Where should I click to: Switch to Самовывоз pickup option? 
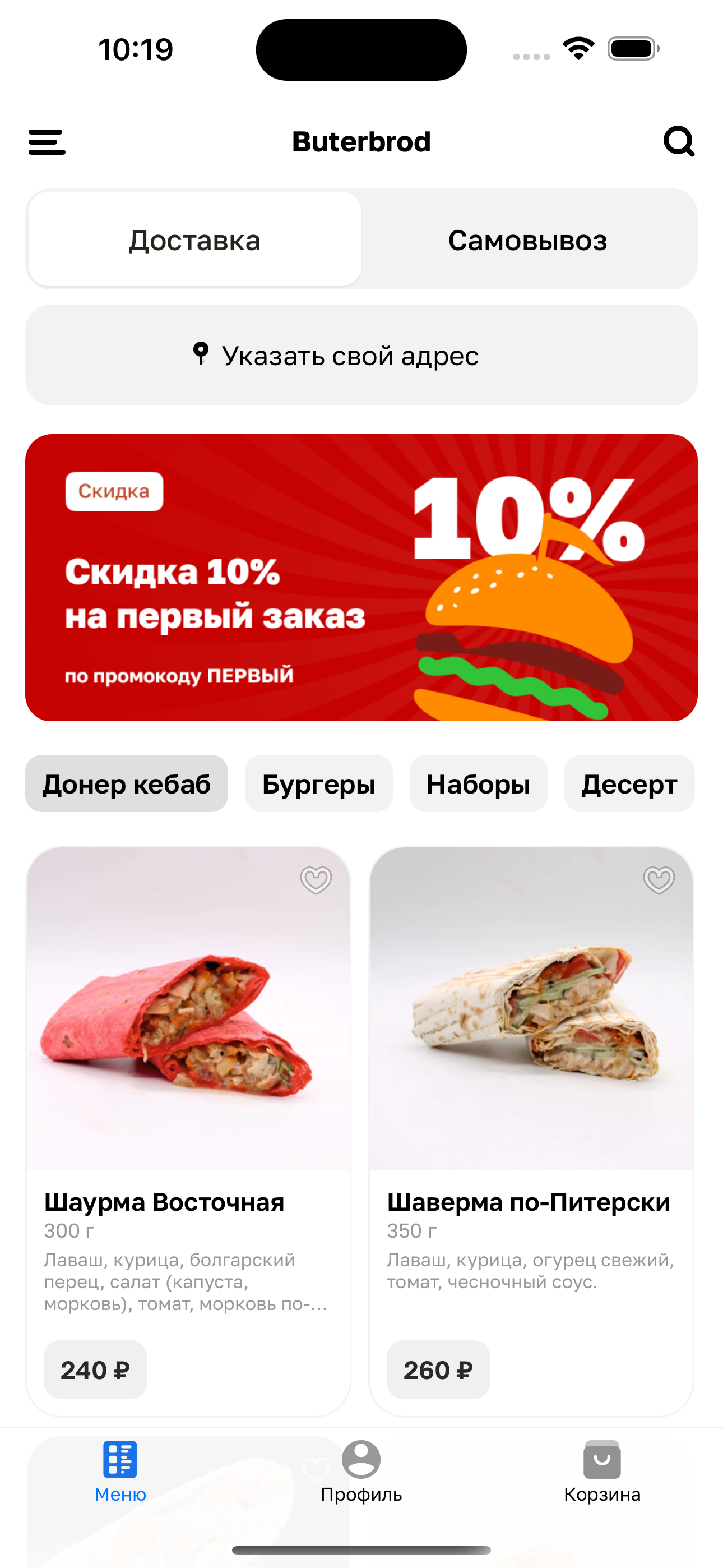click(527, 240)
